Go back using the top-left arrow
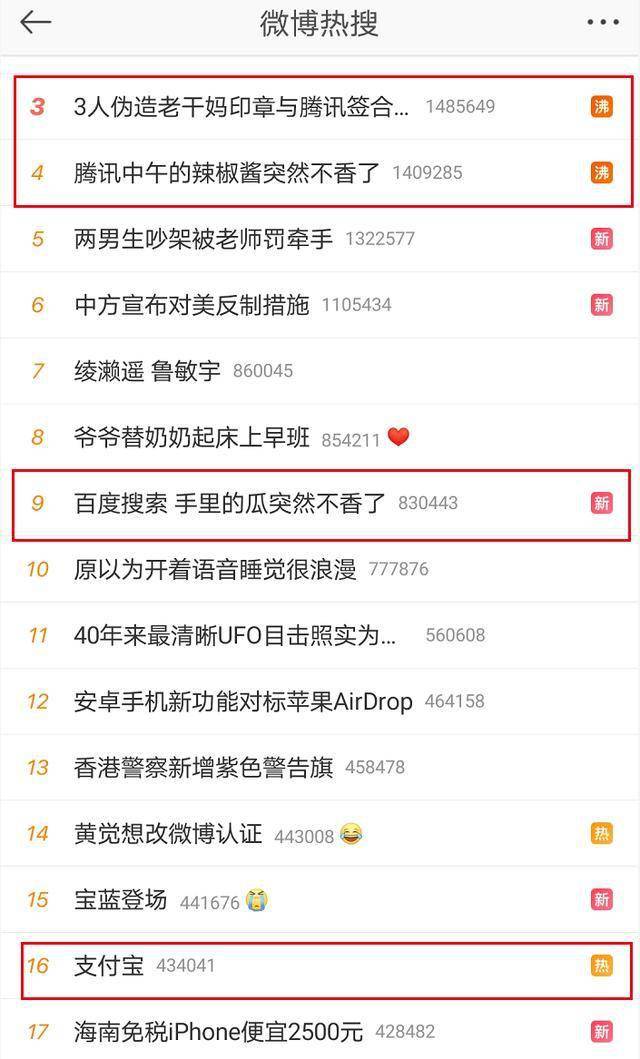Screen dimensions: 640x1059 pos(35,23)
